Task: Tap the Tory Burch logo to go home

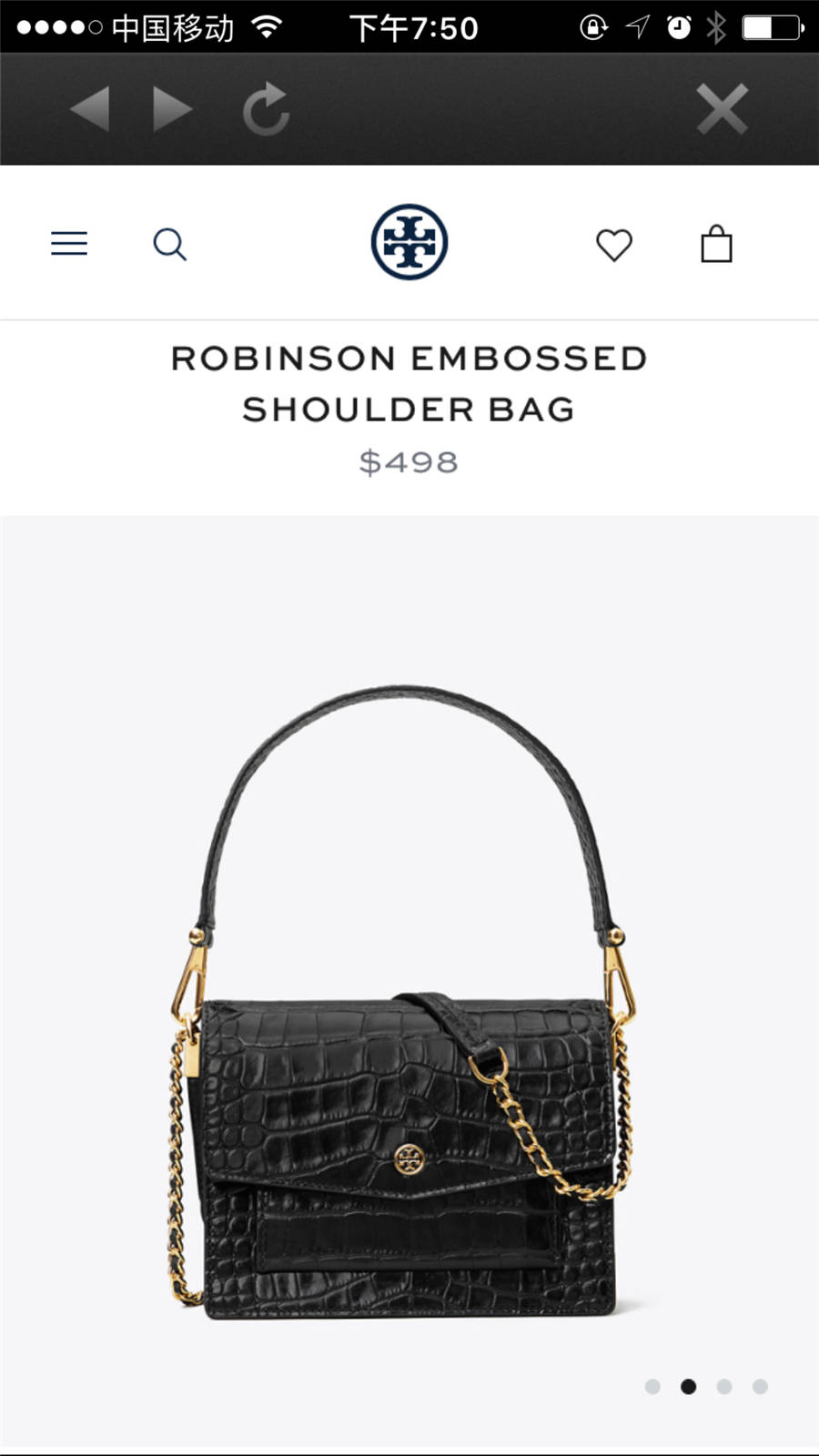Action: (409, 242)
